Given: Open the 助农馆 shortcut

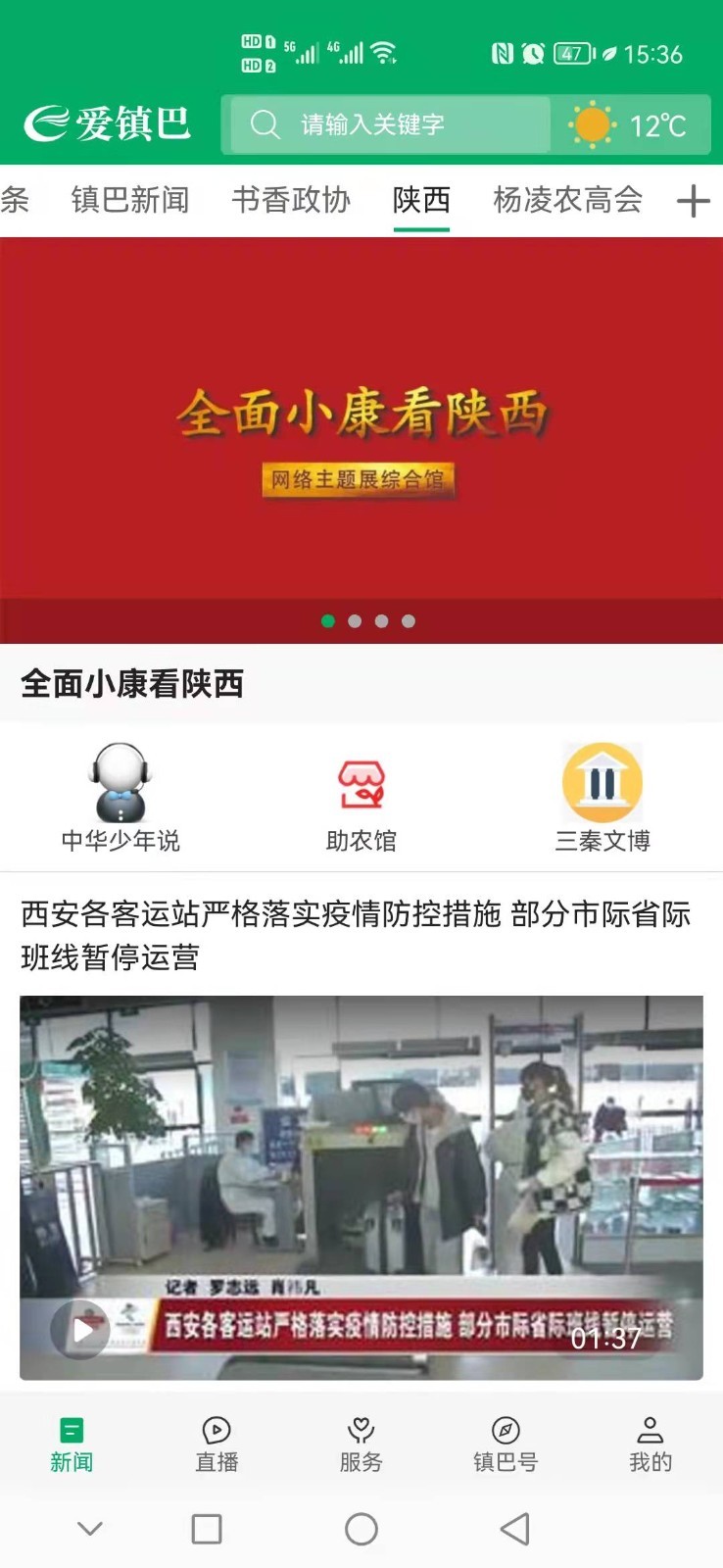Looking at the screenshot, I should tap(361, 798).
